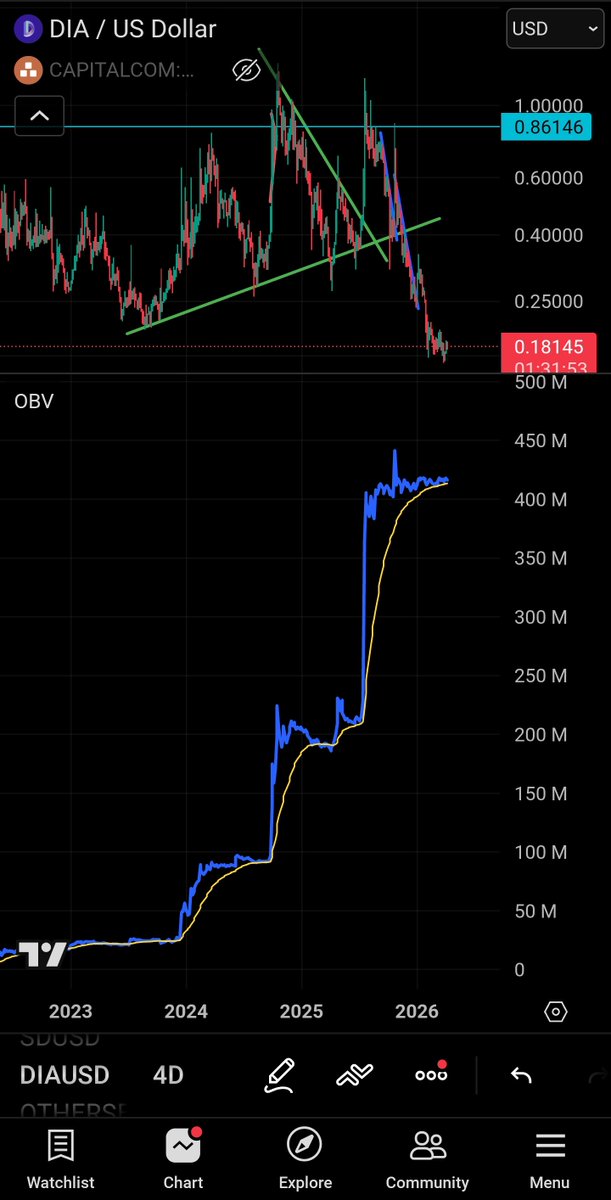Open DIAUSD symbol search
The image size is (611, 1200).
pos(65,1075)
